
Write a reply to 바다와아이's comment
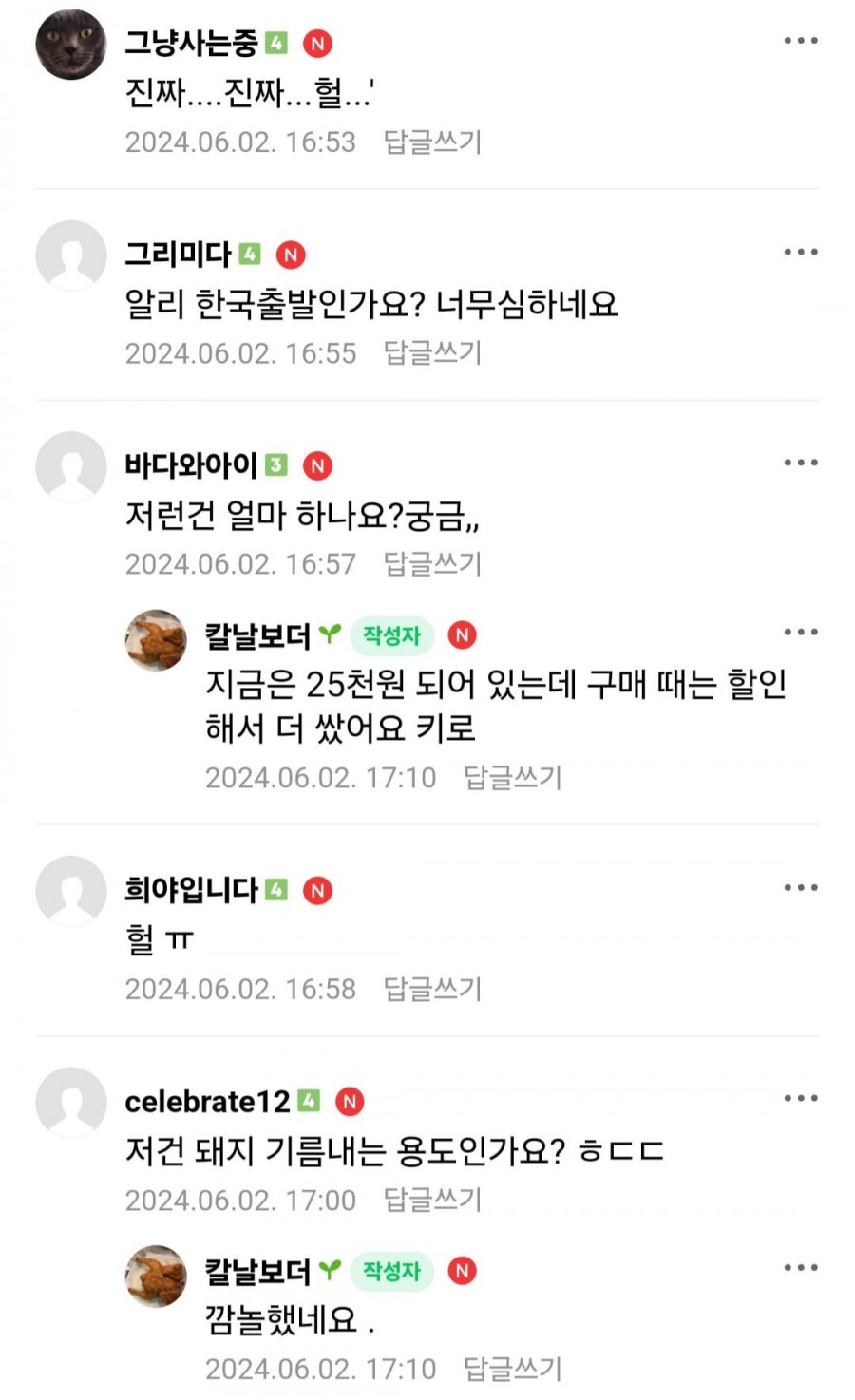pos(432,564)
